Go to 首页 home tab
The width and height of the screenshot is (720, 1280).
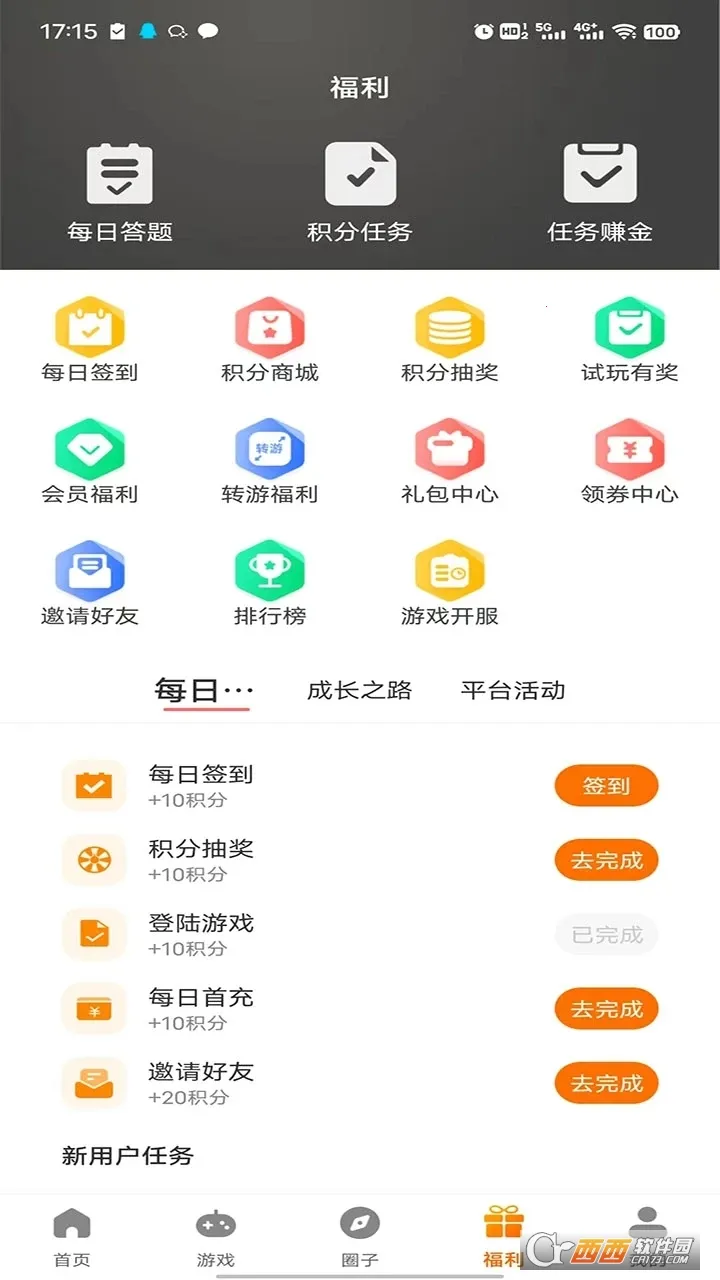(72, 1237)
